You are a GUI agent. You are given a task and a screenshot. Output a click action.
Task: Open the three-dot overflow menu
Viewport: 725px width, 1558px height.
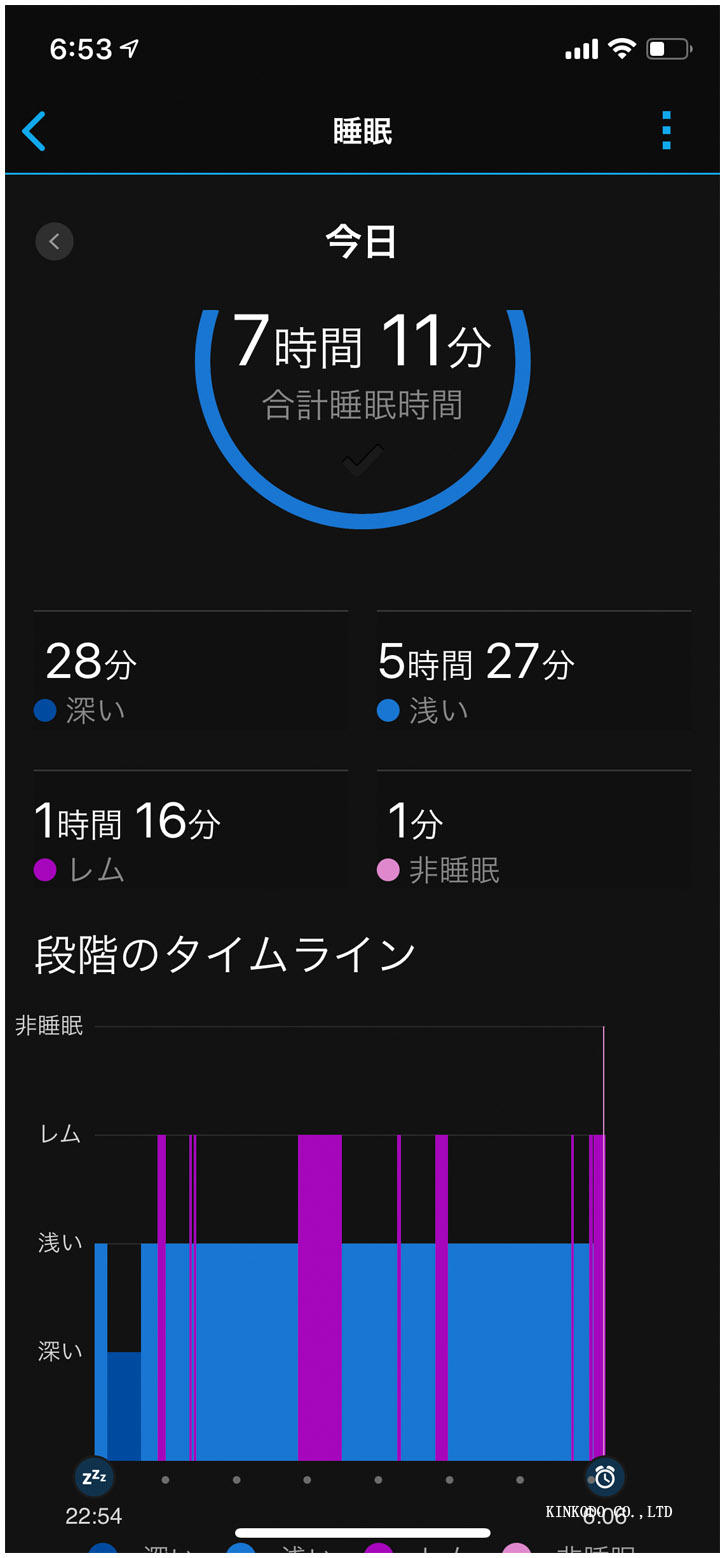click(666, 131)
